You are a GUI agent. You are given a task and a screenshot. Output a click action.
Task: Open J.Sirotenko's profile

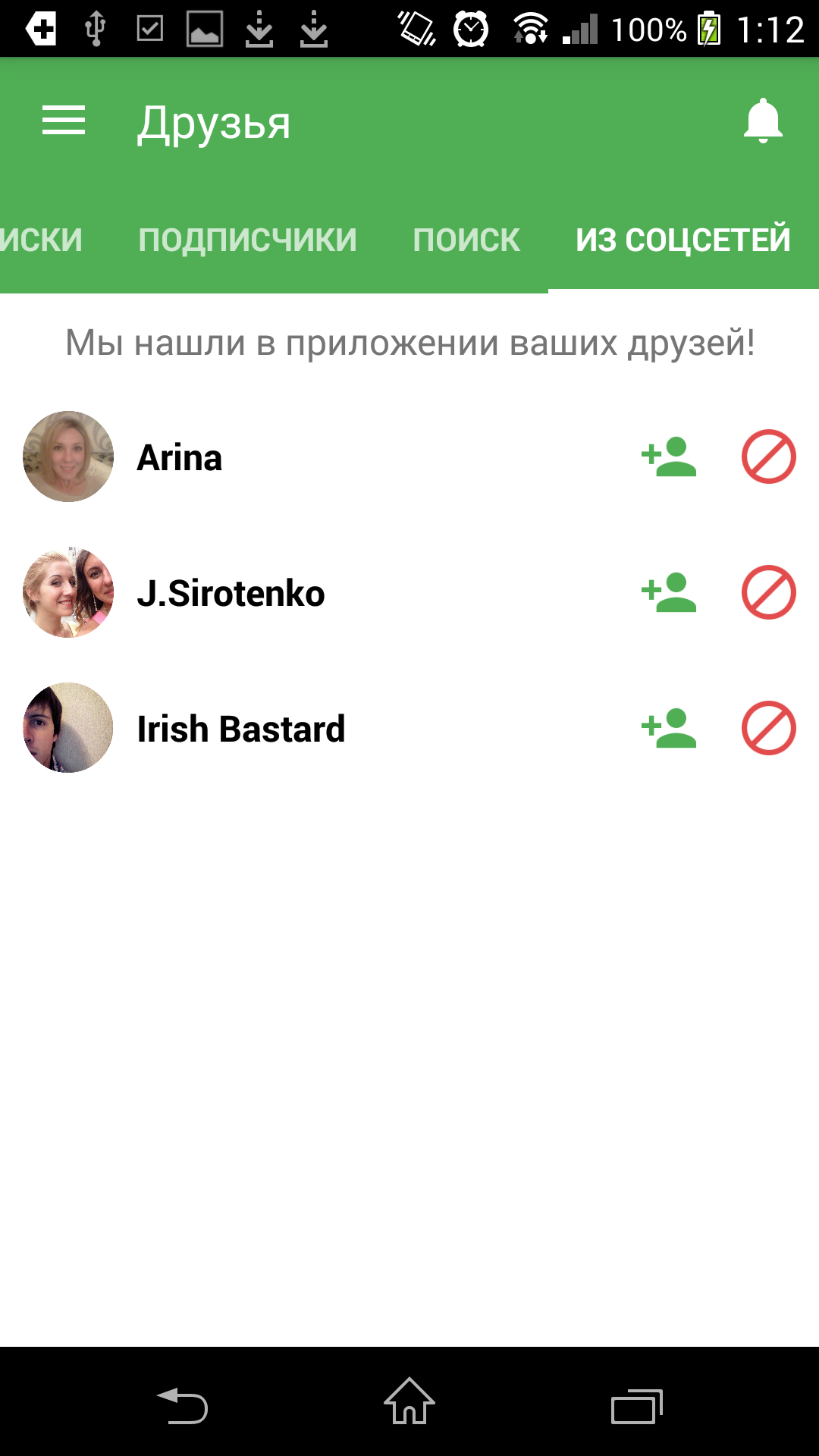pyautogui.click(x=231, y=593)
